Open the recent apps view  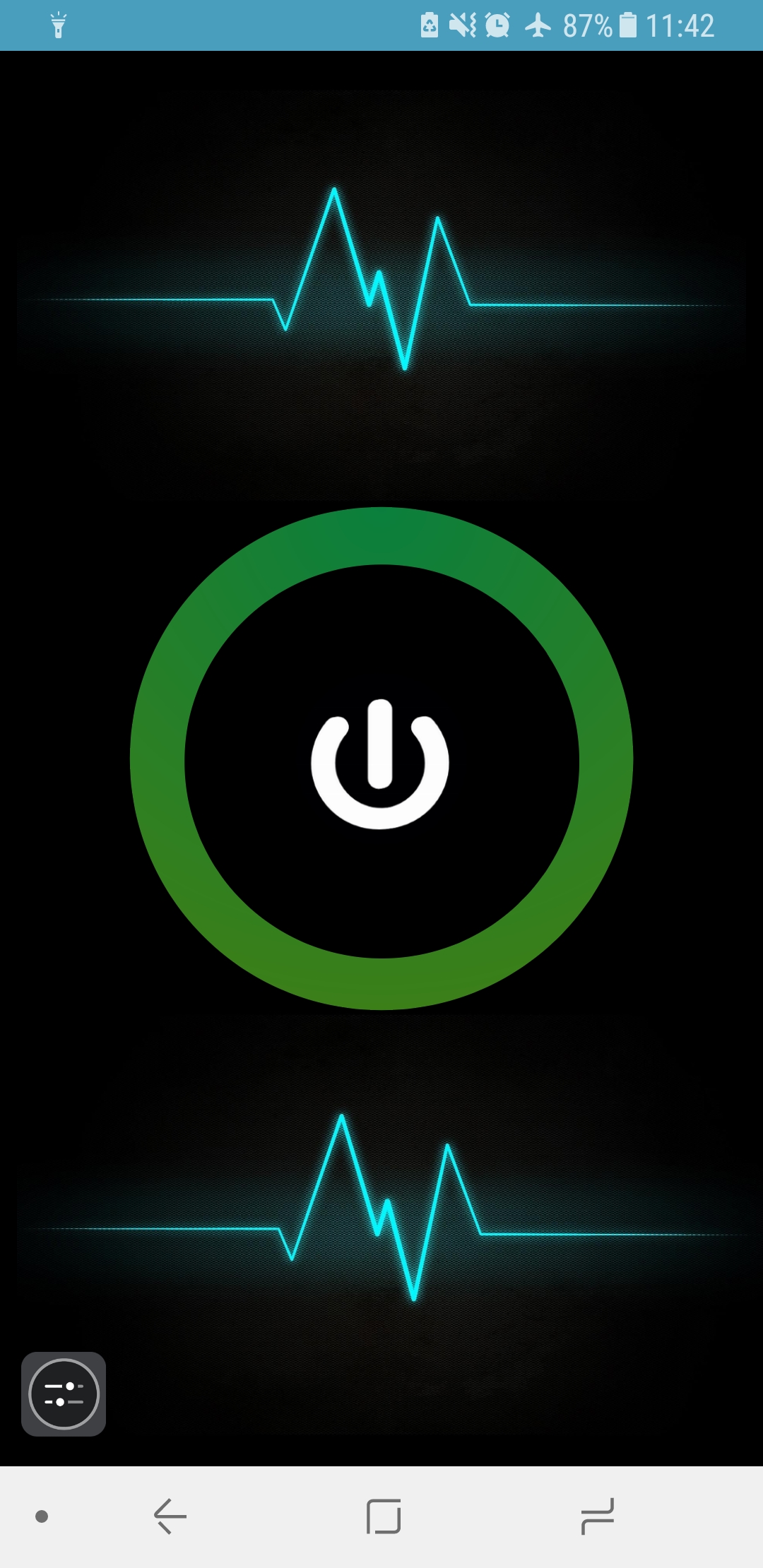pos(598,1516)
